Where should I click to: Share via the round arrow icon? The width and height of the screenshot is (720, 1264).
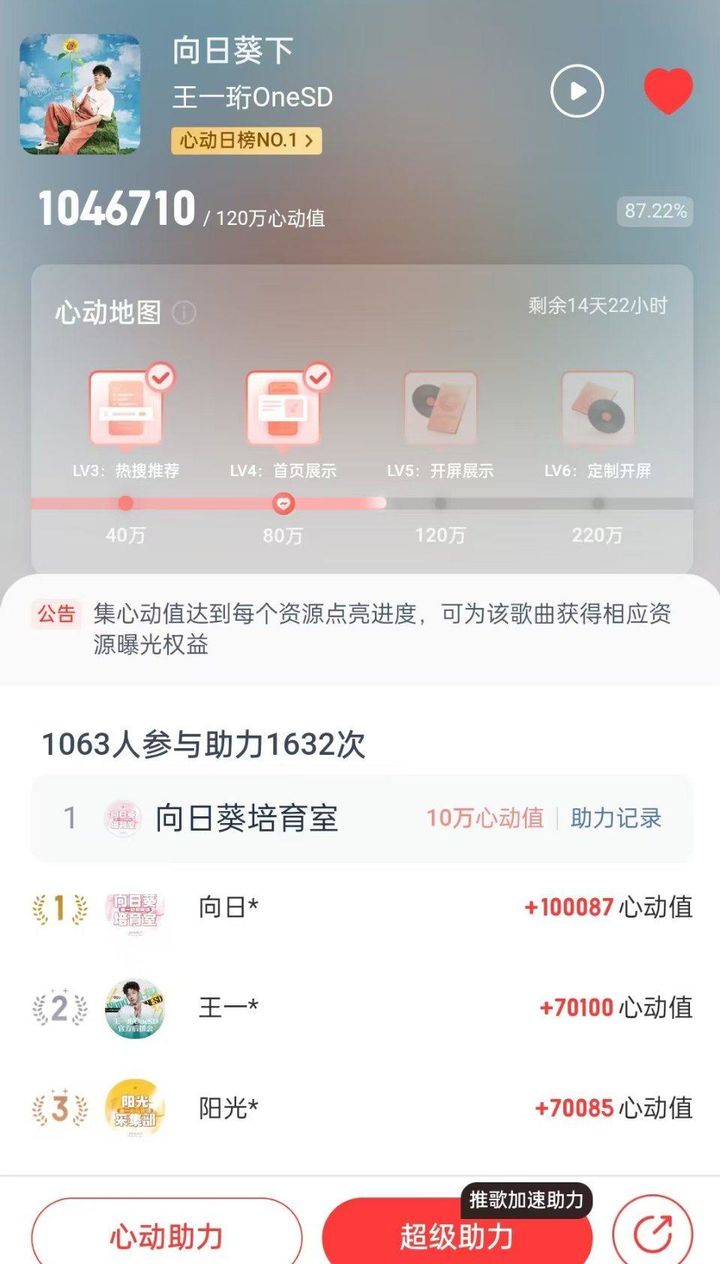tap(653, 1236)
